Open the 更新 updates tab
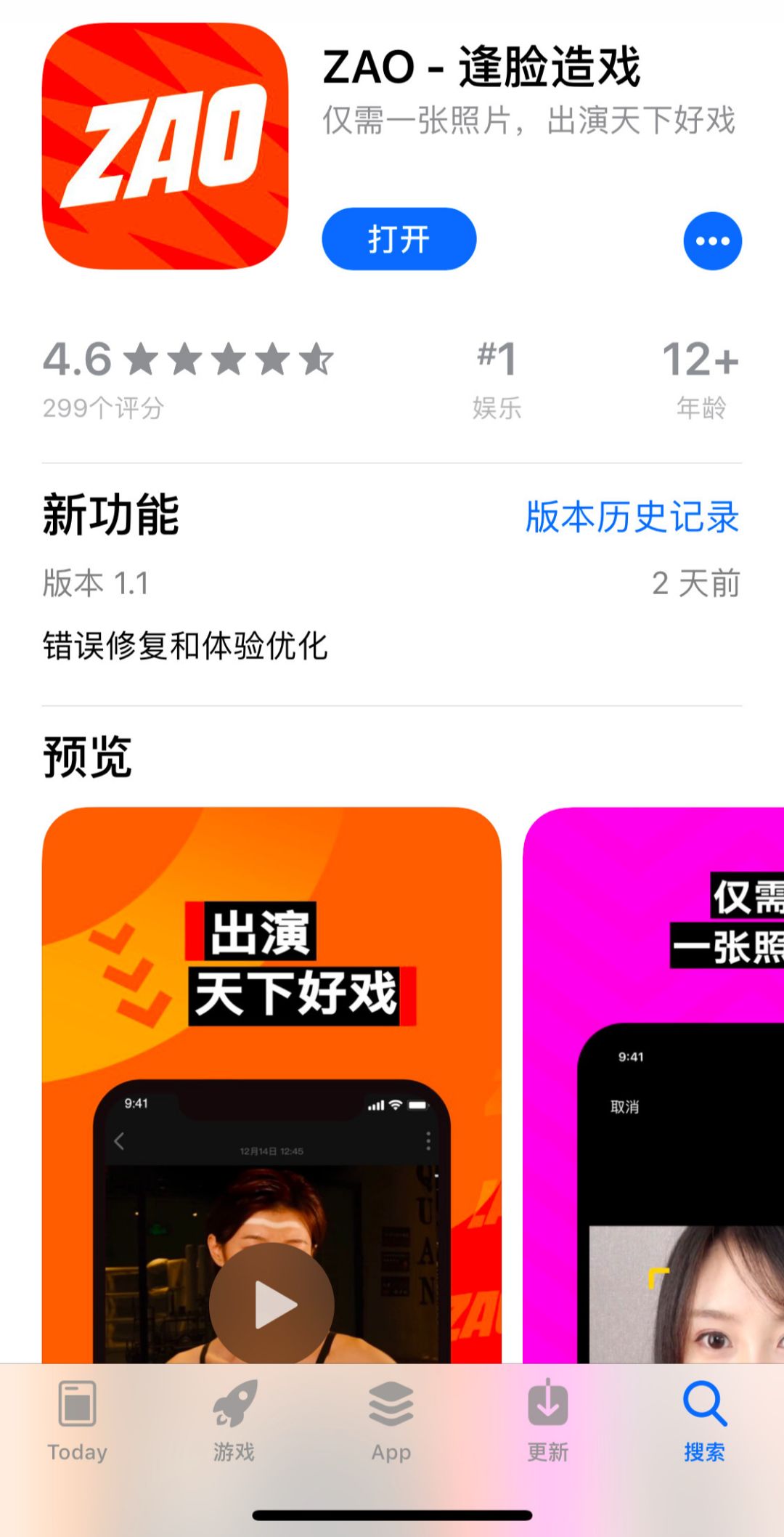This screenshot has height=1537, width=784. point(547,1422)
